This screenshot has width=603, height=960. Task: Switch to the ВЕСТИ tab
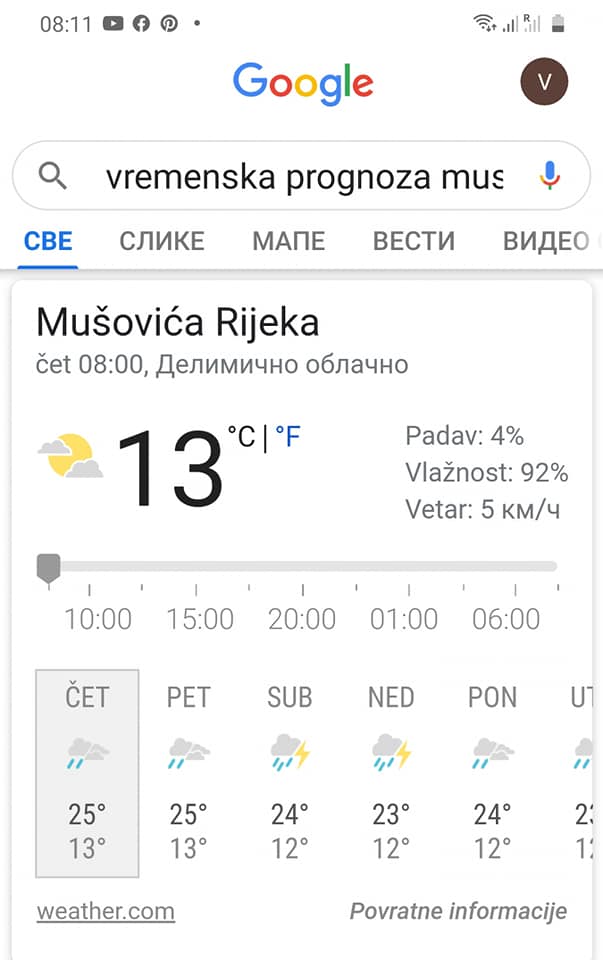click(x=414, y=241)
